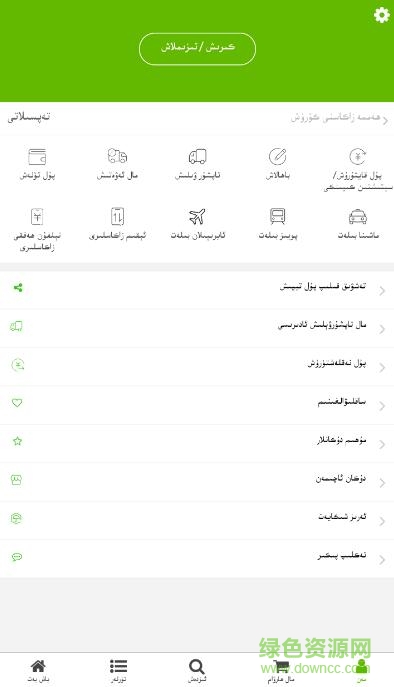This screenshot has height=687, width=394.
Task: Open the row with the share icon
Action: [x=197, y=289]
